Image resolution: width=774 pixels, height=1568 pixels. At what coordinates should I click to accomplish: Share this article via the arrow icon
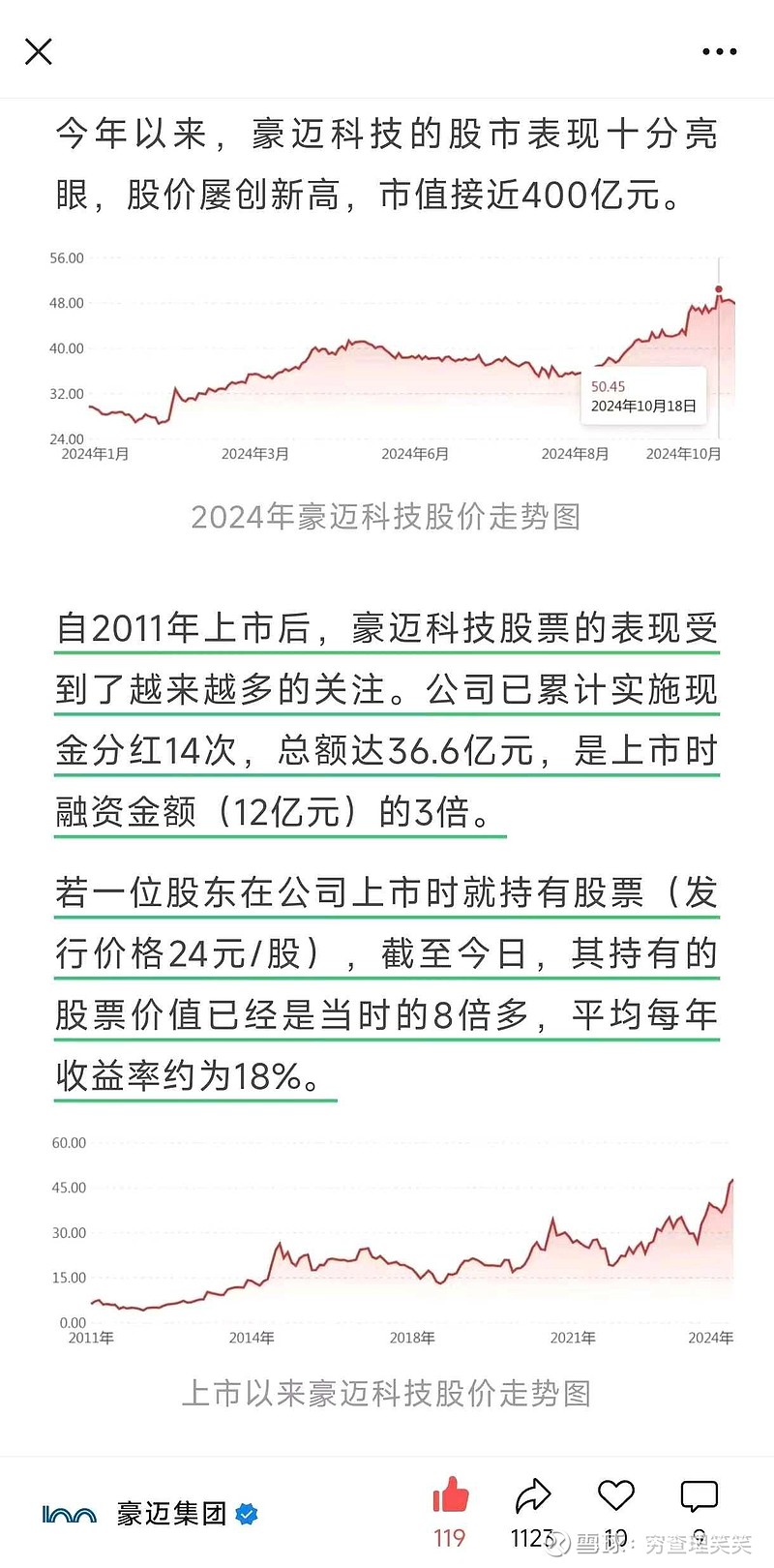point(533,1496)
